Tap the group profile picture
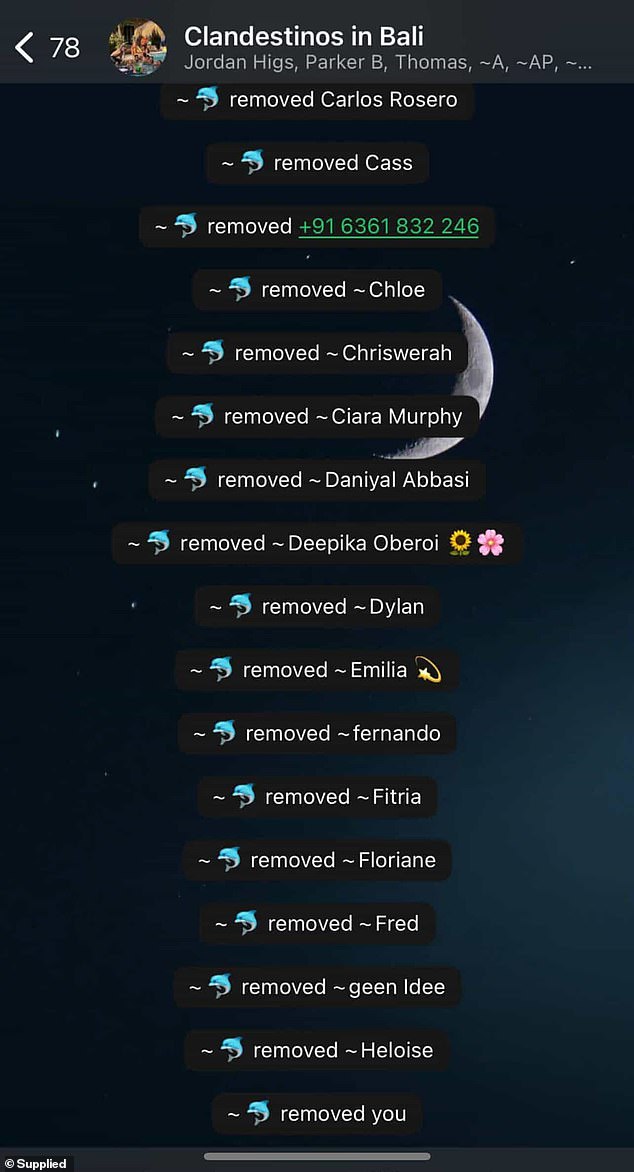The height and width of the screenshot is (1172, 634). pos(138,47)
